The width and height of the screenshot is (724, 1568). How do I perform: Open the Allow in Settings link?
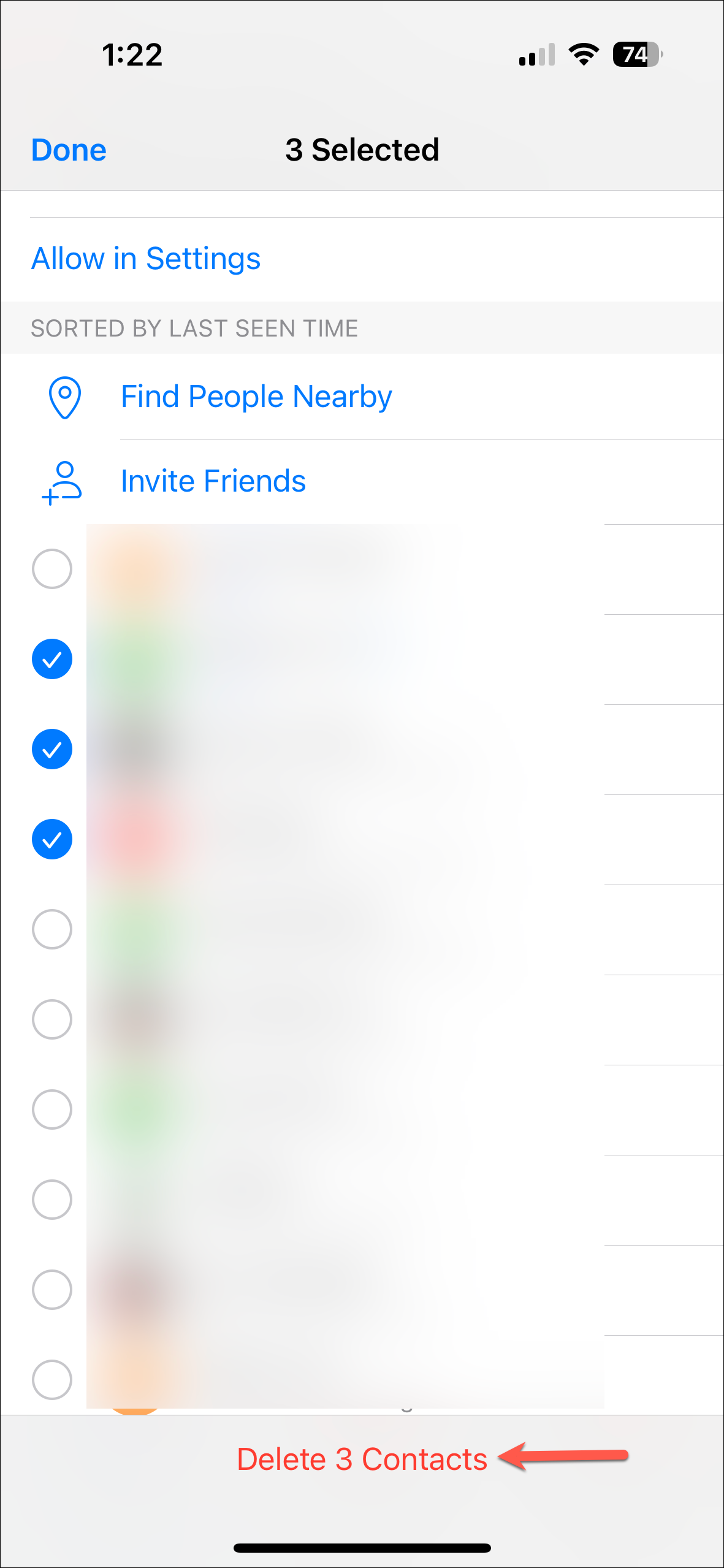146,259
